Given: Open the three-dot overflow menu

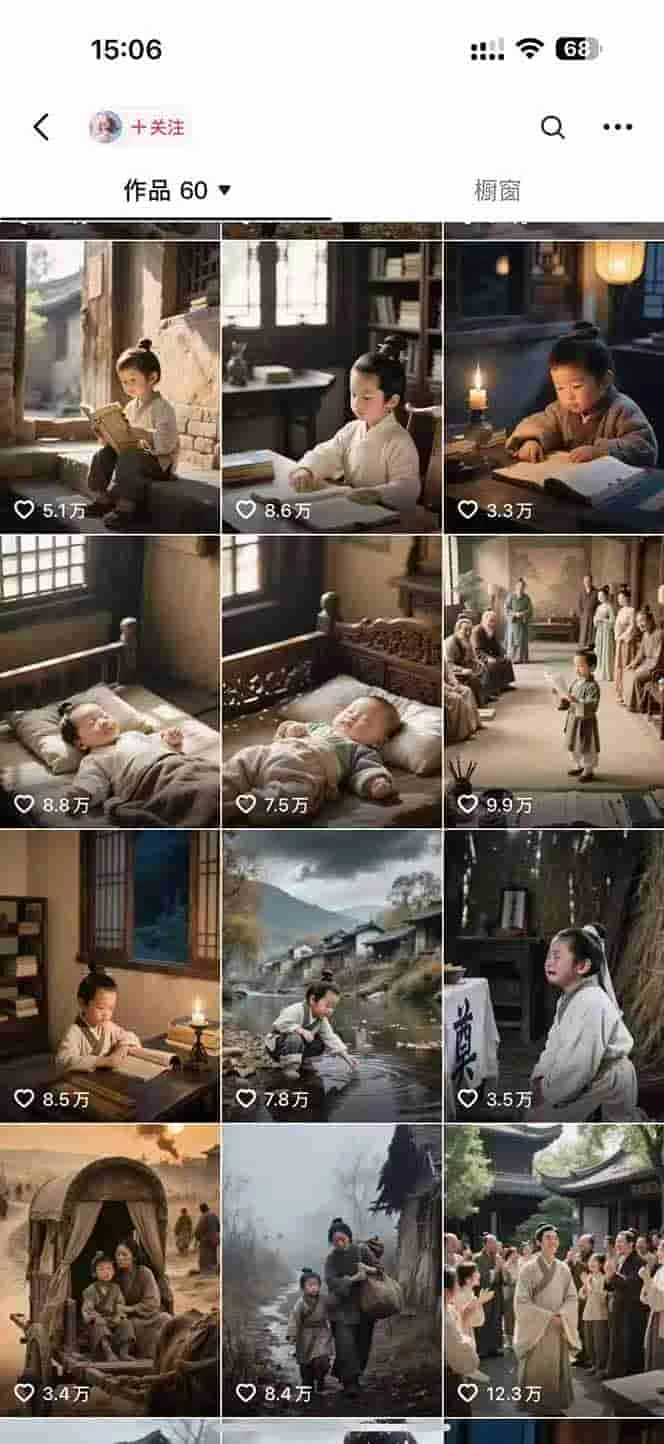Looking at the screenshot, I should pos(617,127).
